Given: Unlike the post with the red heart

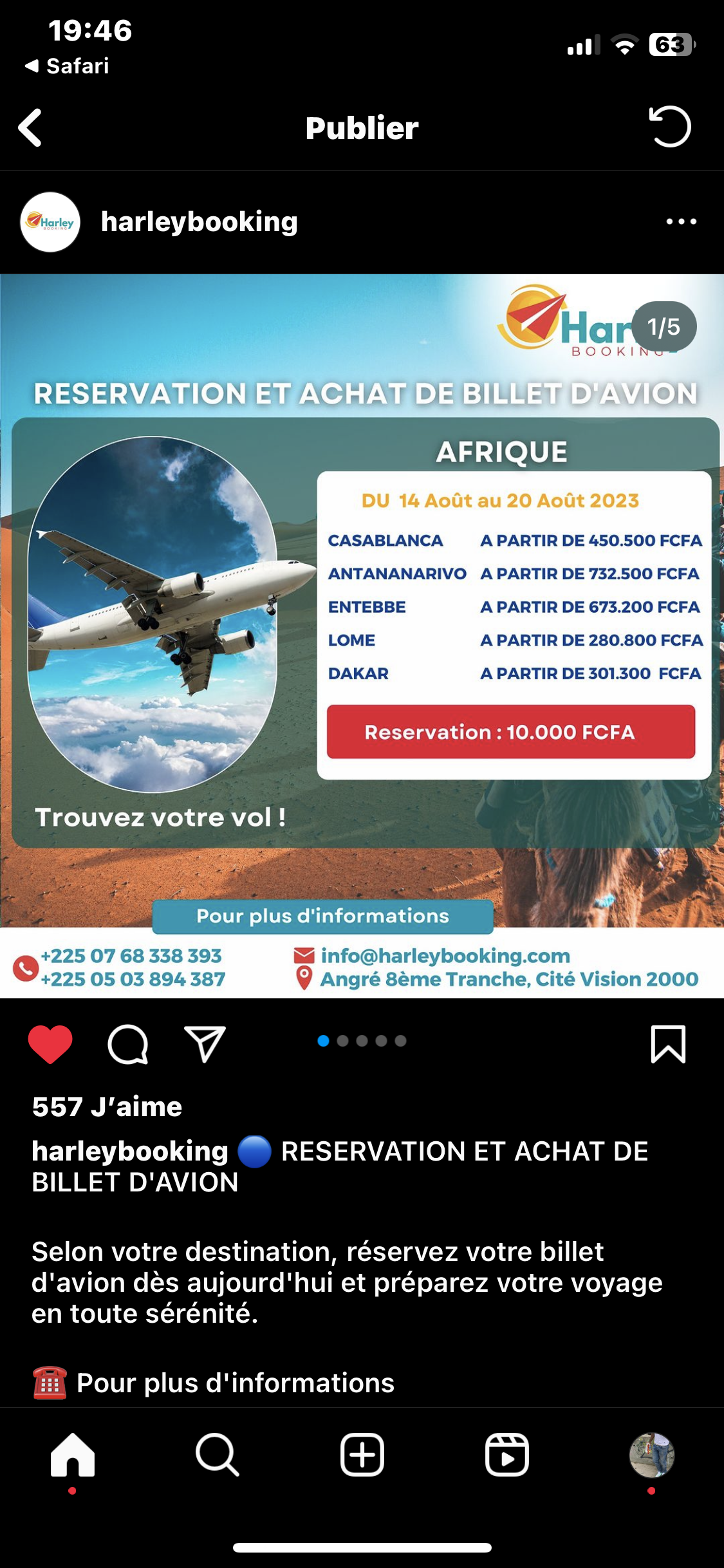Looking at the screenshot, I should pyautogui.click(x=50, y=1044).
